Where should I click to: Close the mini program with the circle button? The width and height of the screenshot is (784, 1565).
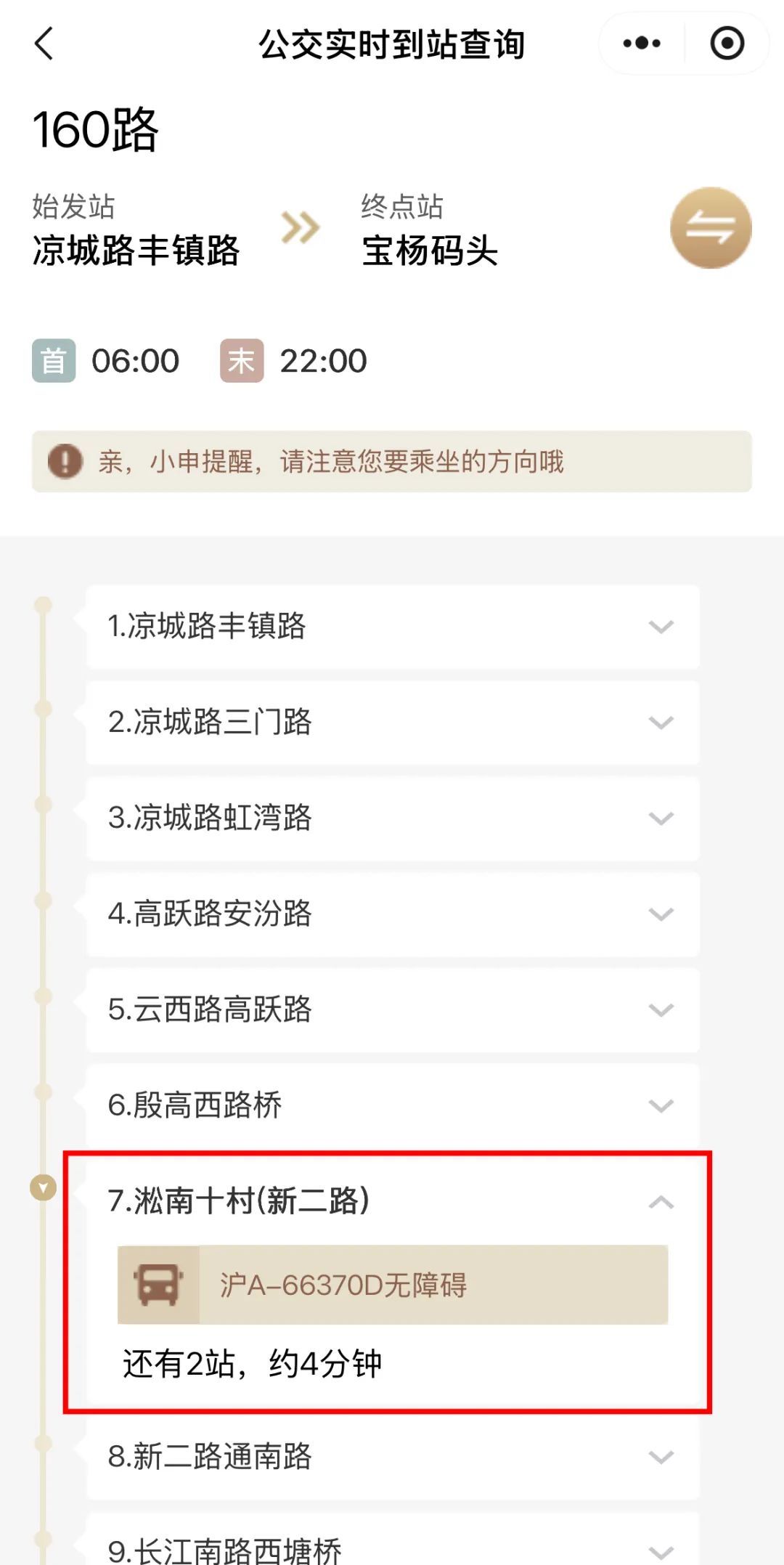click(727, 44)
